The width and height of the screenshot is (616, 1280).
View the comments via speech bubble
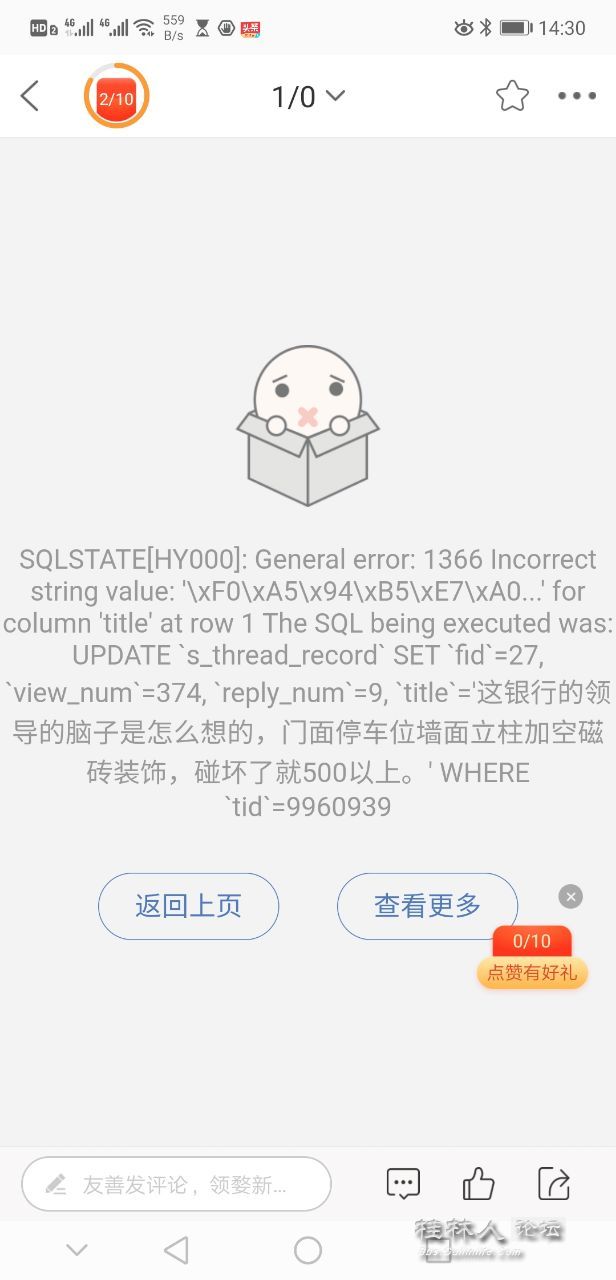coord(403,1184)
